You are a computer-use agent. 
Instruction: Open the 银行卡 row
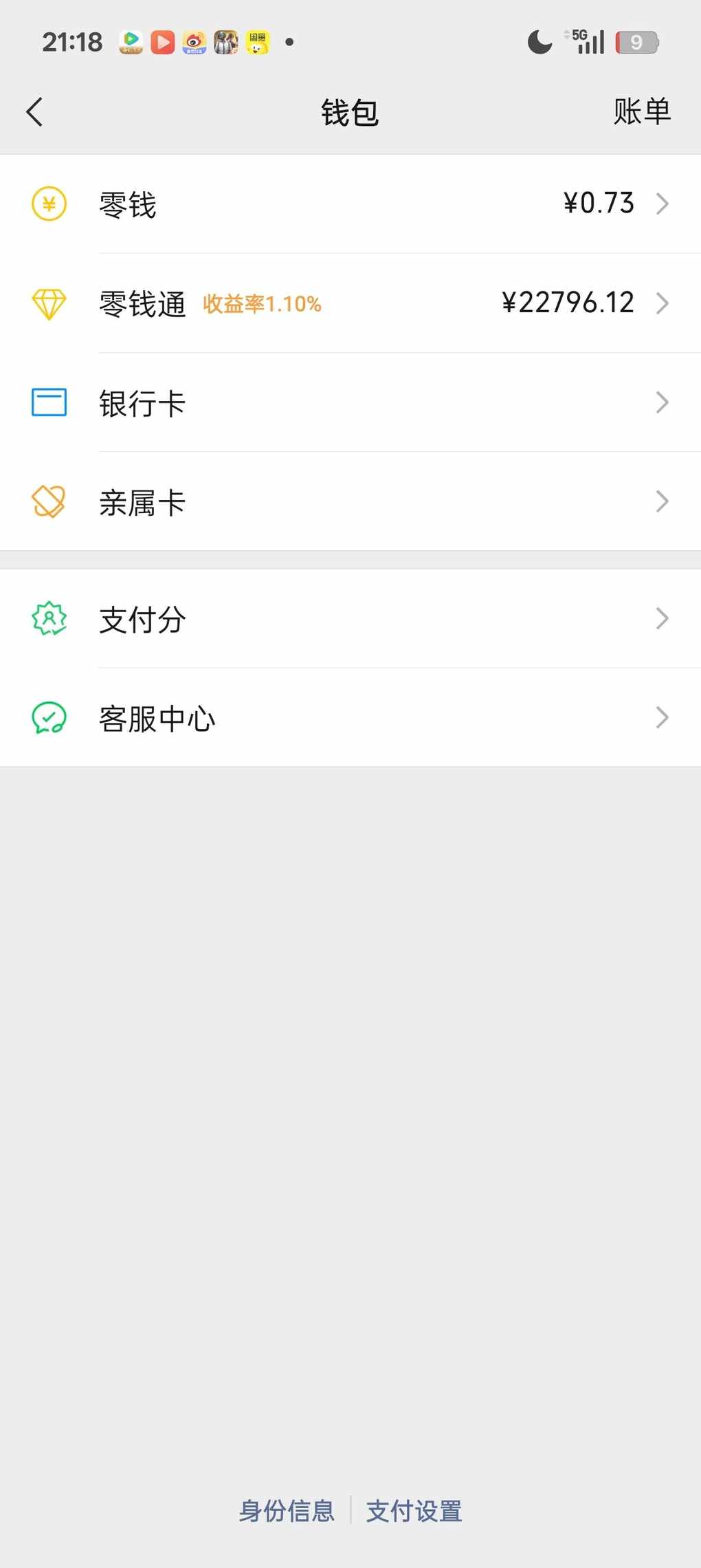(x=350, y=402)
